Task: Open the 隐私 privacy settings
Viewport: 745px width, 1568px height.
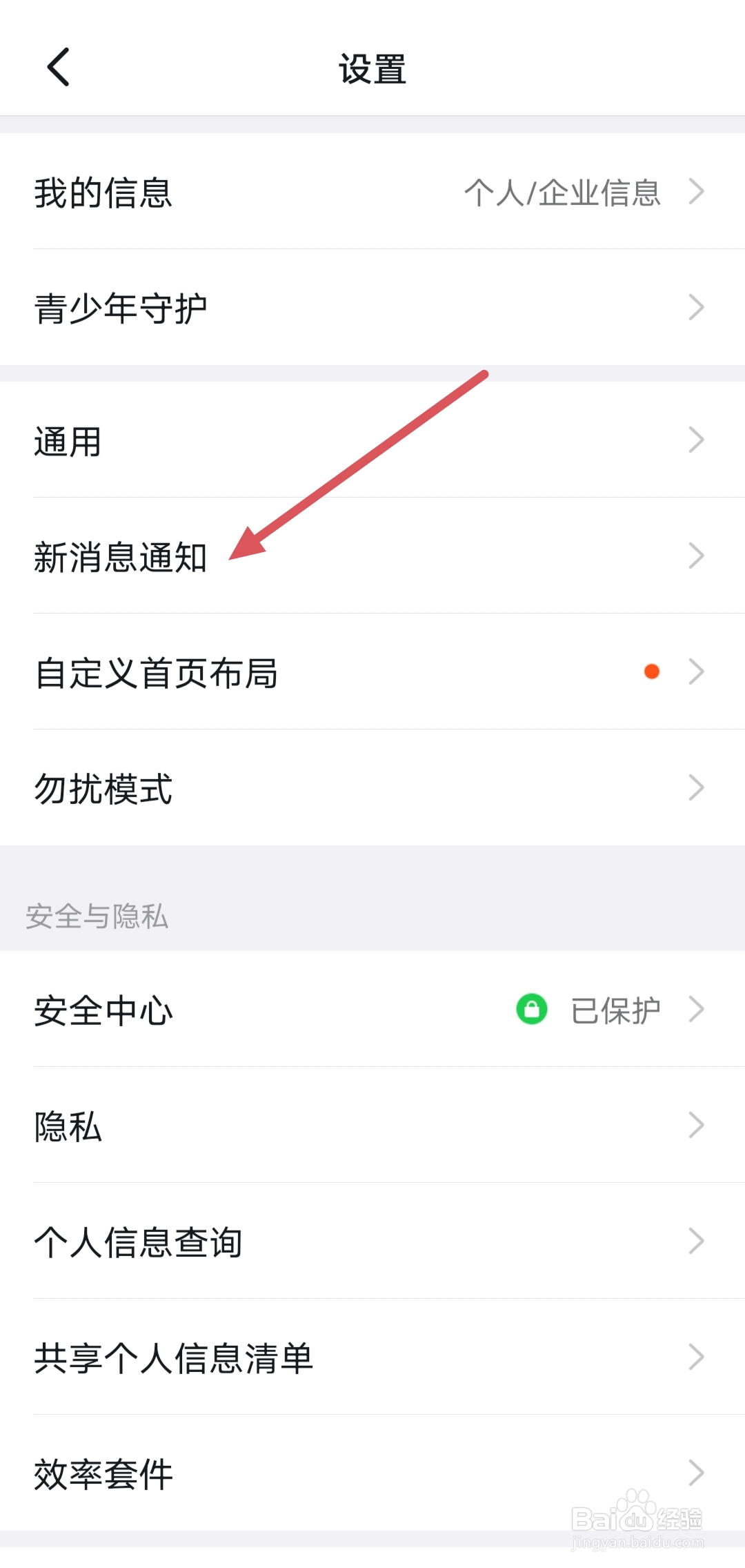Action: (67, 1126)
